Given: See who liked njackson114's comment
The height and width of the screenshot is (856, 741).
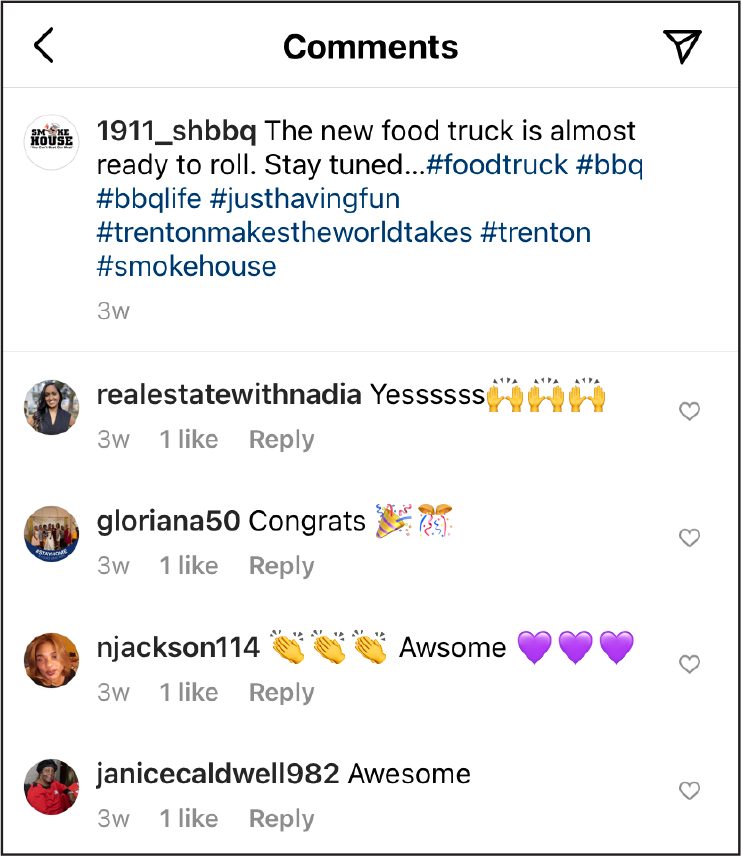Looking at the screenshot, I should [x=188, y=693].
